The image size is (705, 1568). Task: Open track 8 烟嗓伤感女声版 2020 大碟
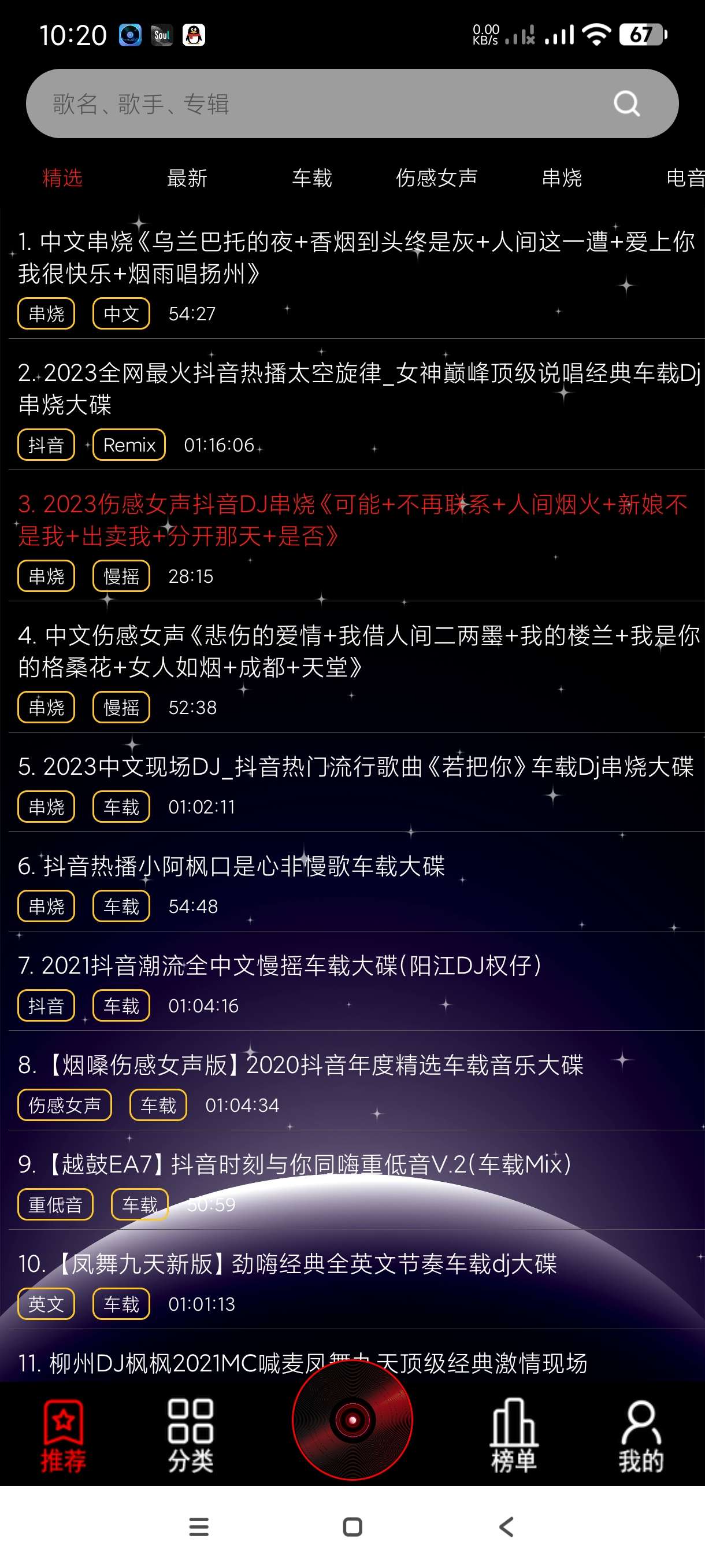[x=301, y=1065]
